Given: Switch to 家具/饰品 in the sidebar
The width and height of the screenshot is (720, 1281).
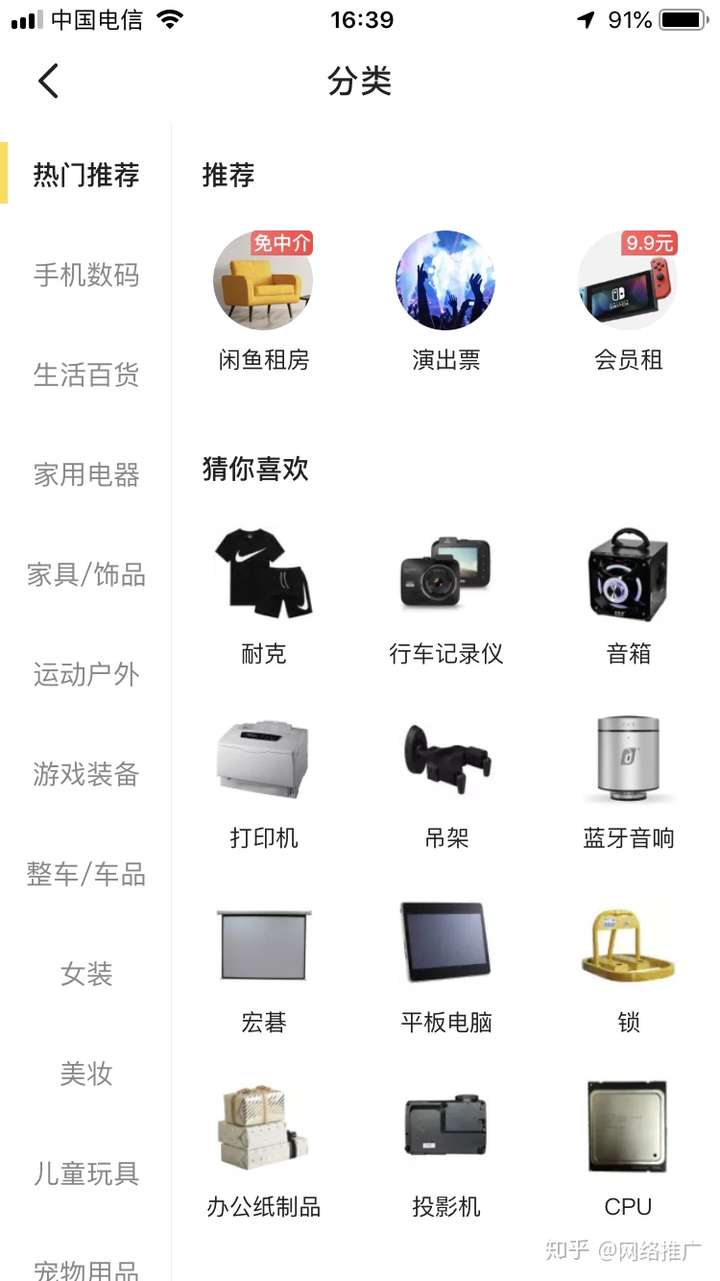Looking at the screenshot, I should click(x=86, y=575).
